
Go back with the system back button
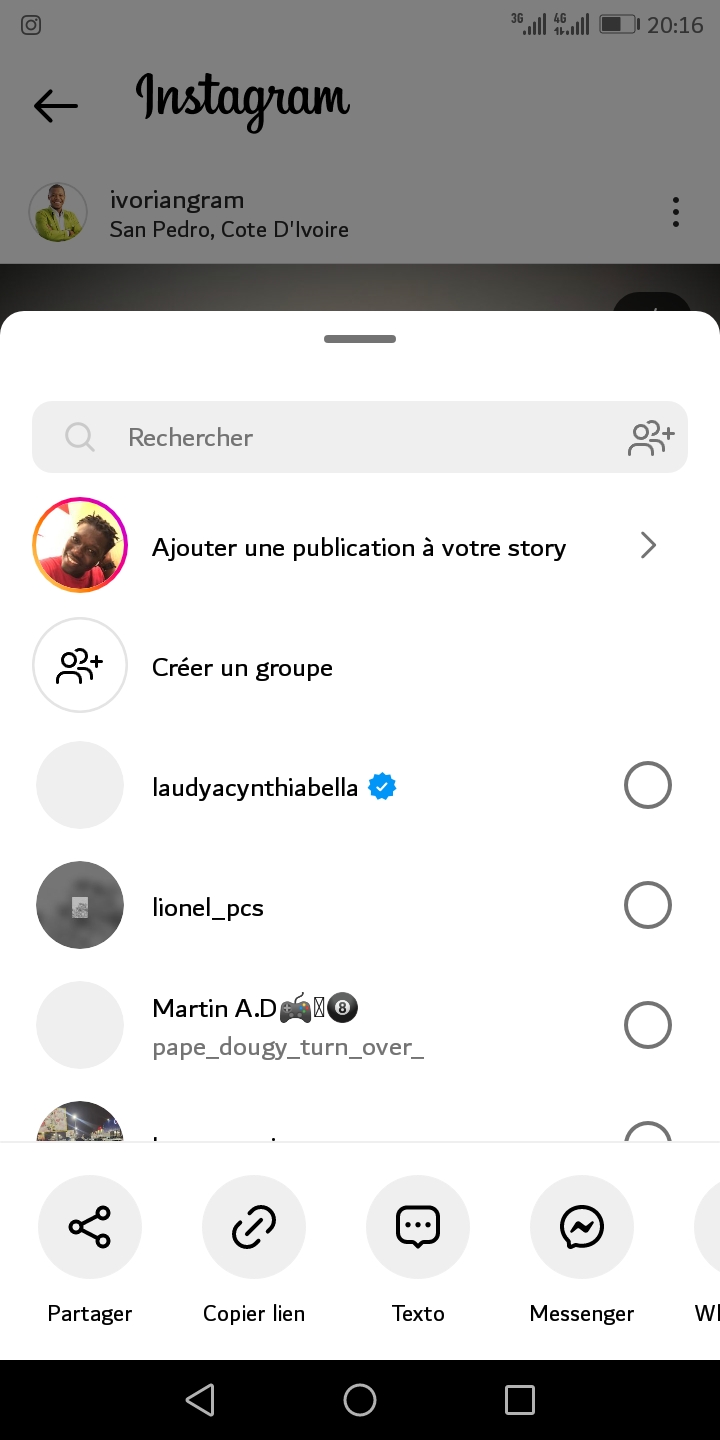click(x=200, y=1400)
